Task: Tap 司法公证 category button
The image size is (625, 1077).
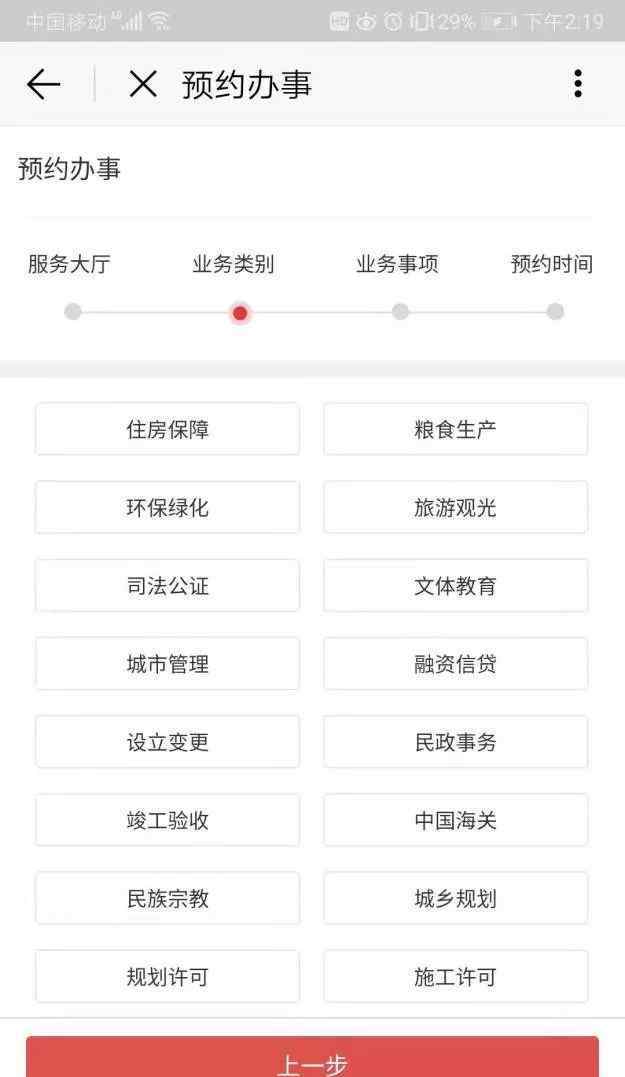Action: [x=168, y=586]
